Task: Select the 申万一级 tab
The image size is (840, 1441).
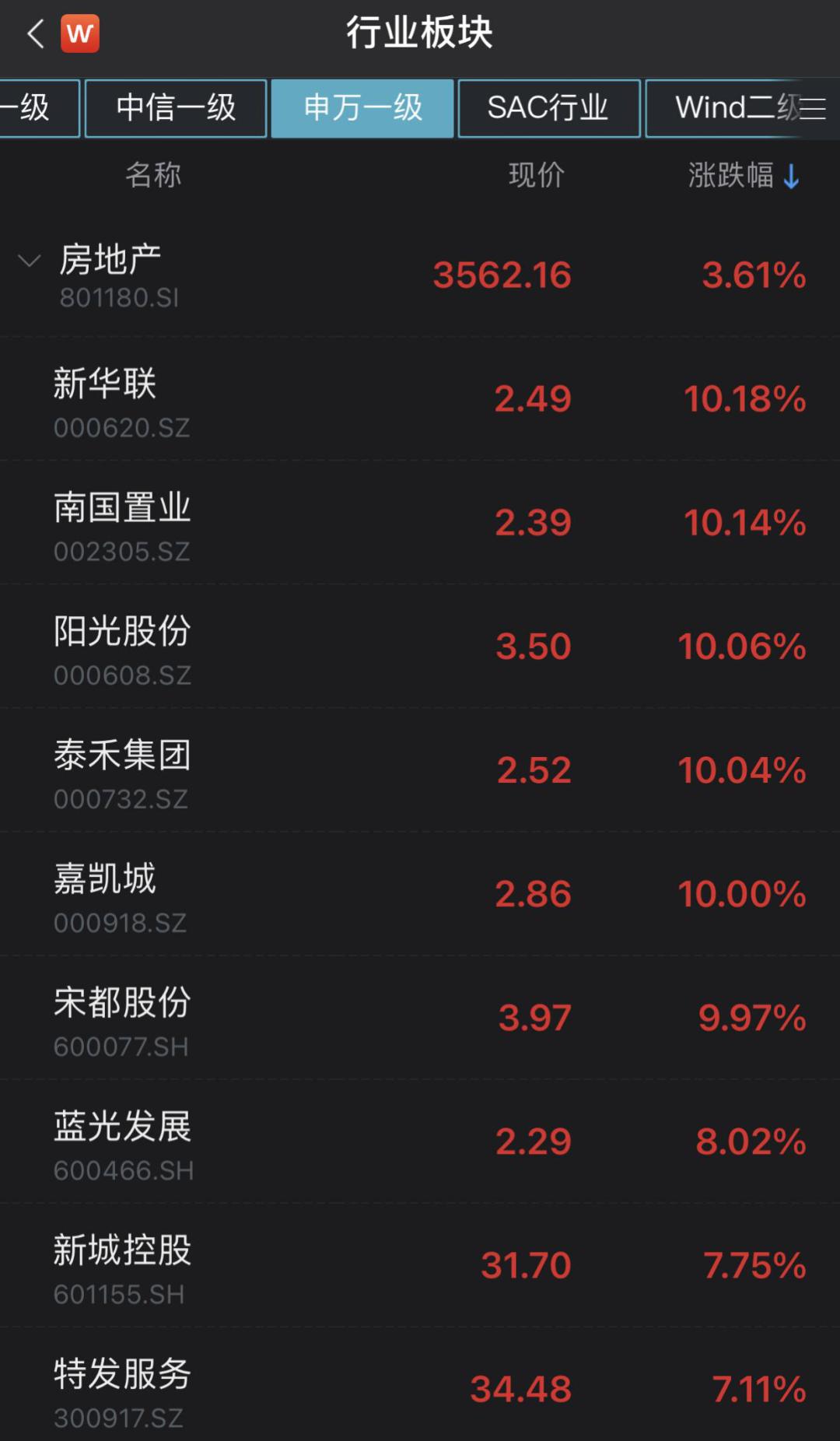Action: 362,108
